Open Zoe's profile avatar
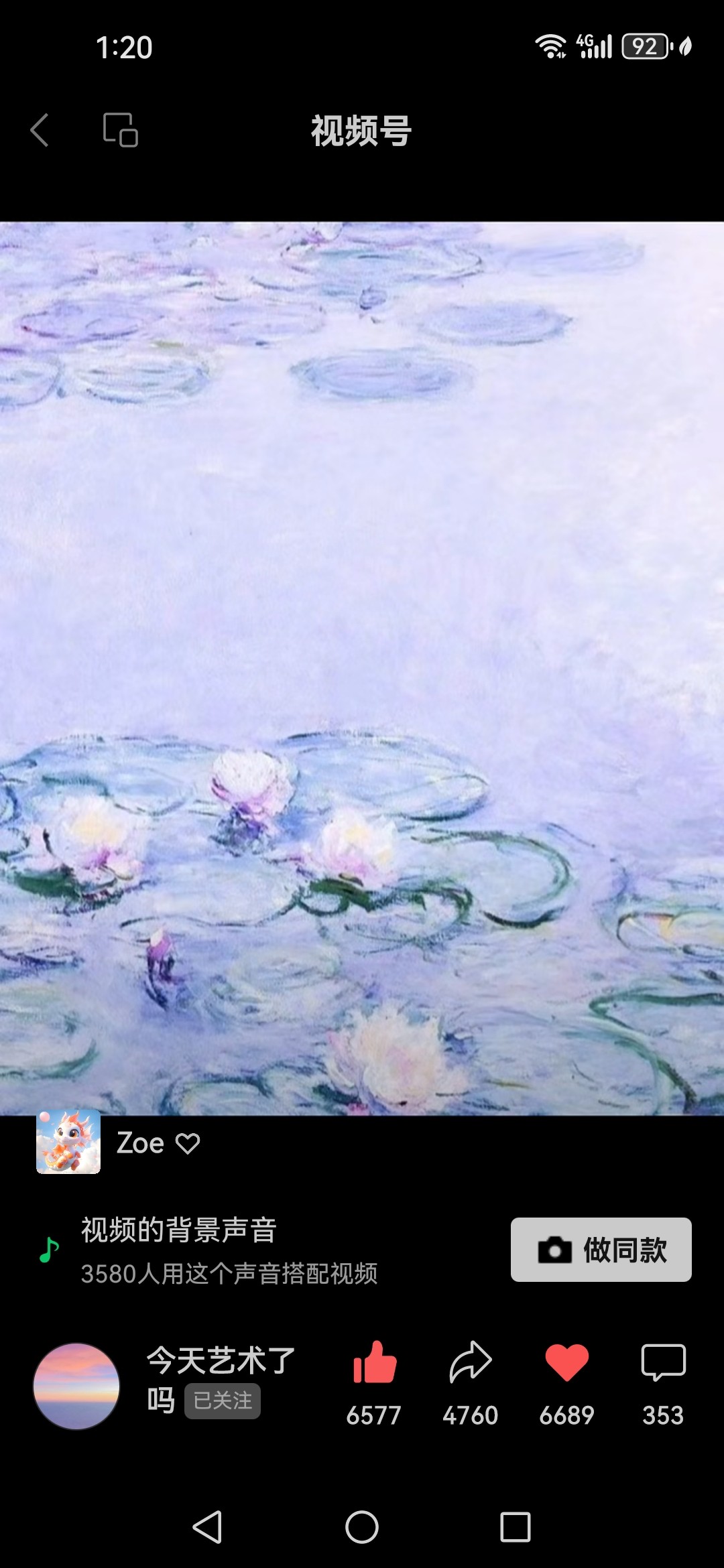 (68, 1142)
